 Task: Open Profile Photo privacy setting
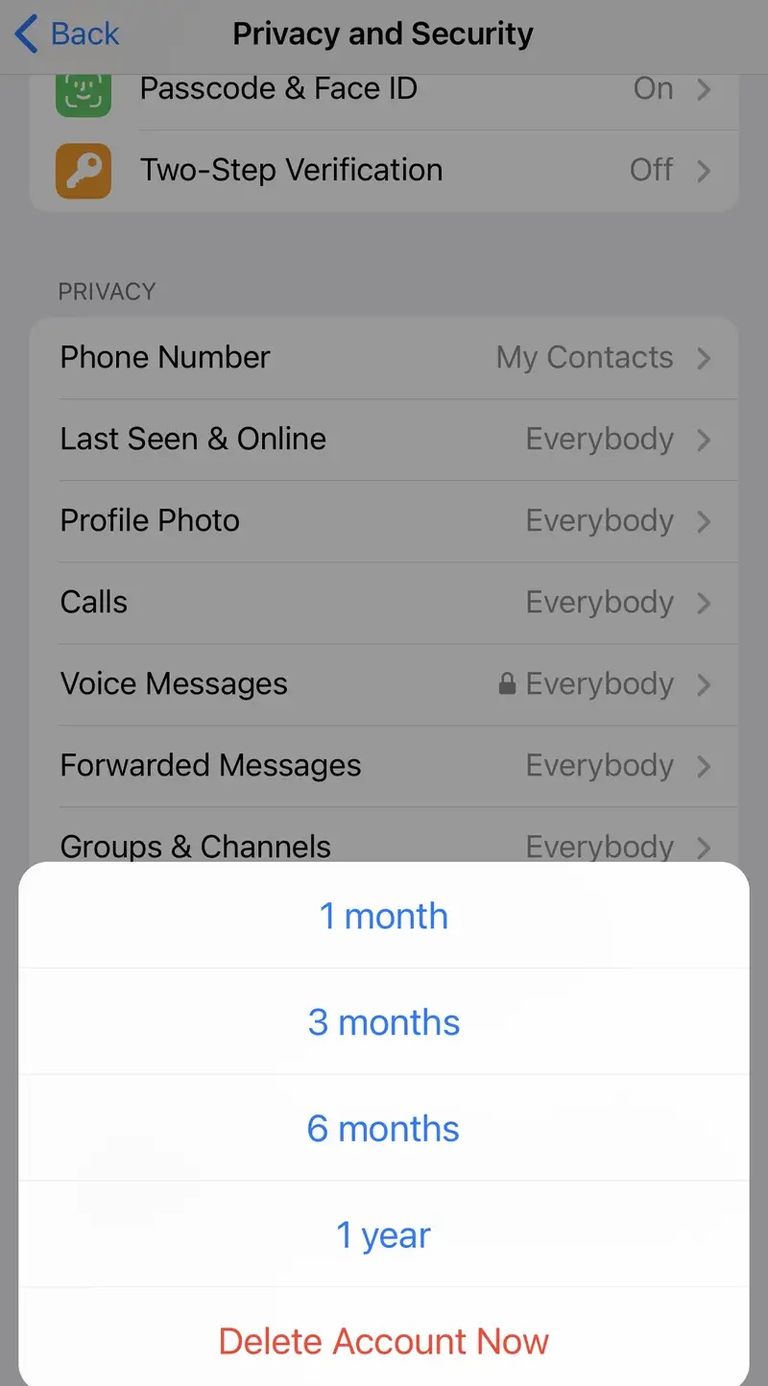tap(384, 521)
